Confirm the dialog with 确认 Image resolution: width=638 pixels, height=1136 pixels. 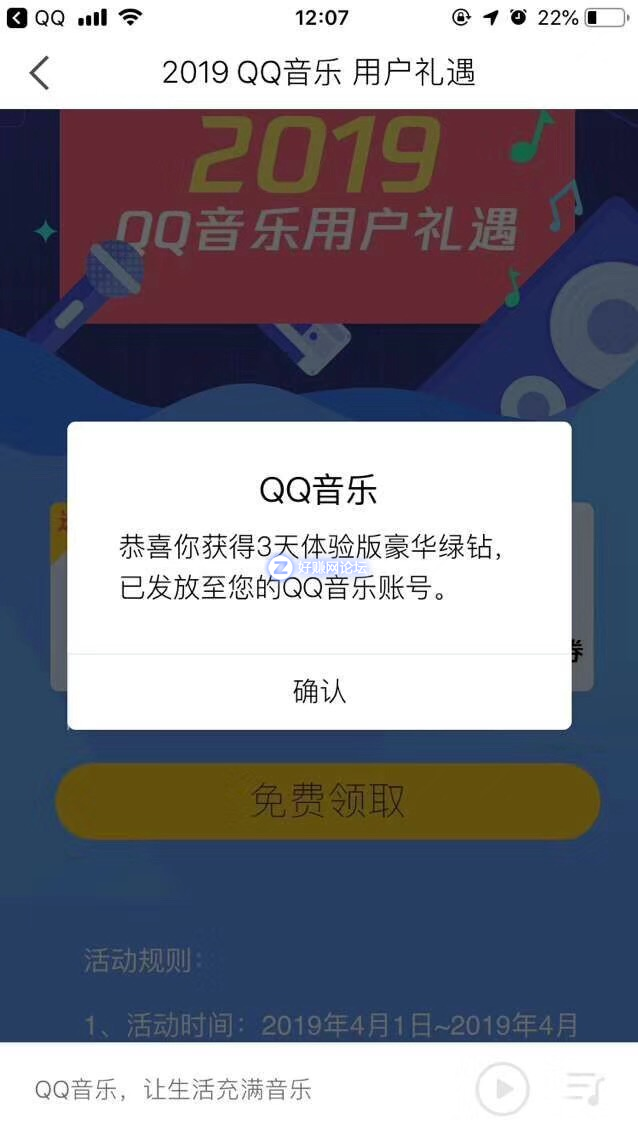coord(319,691)
